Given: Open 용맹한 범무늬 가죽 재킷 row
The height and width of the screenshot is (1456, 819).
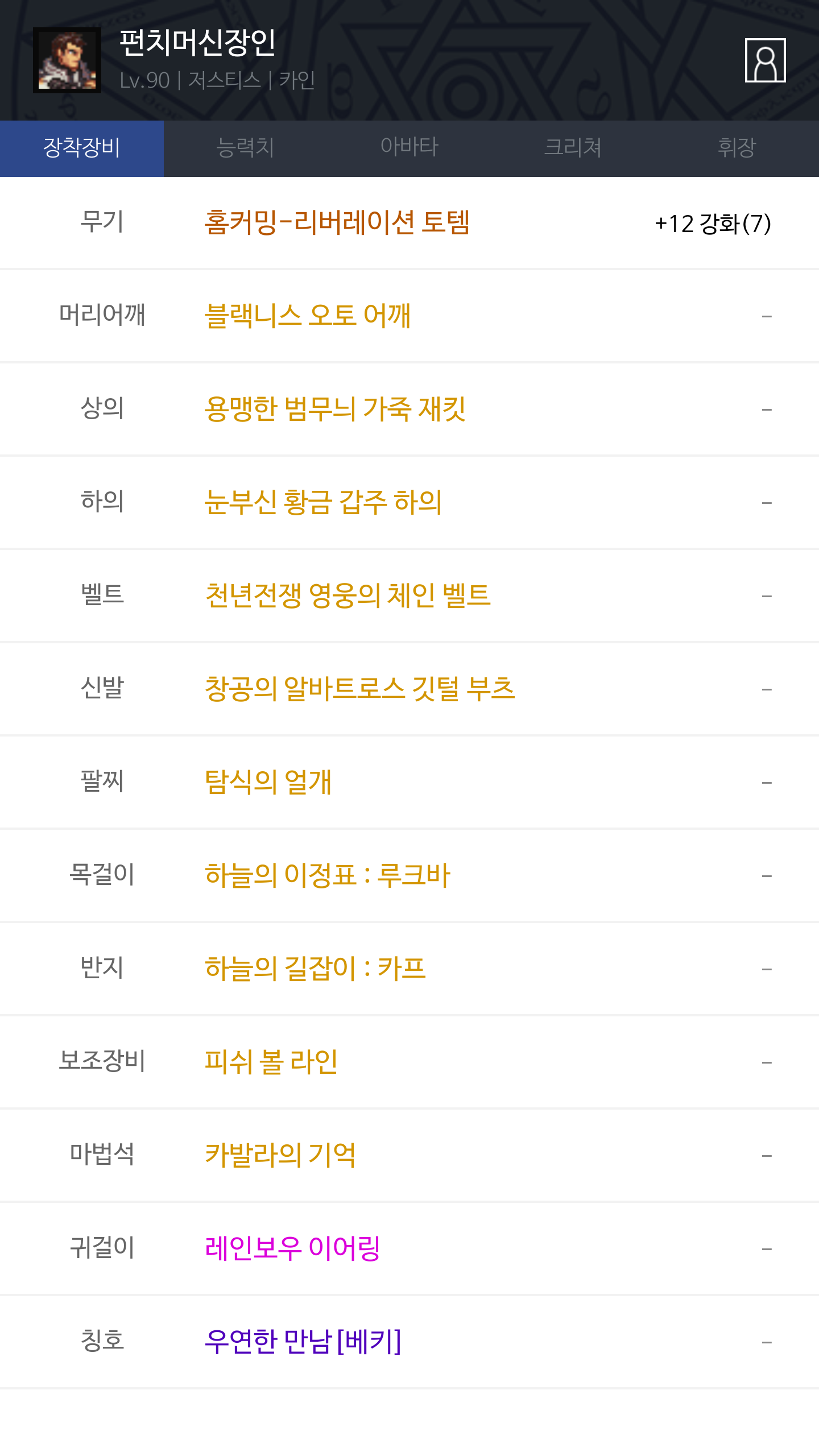Looking at the screenshot, I should [x=409, y=409].
